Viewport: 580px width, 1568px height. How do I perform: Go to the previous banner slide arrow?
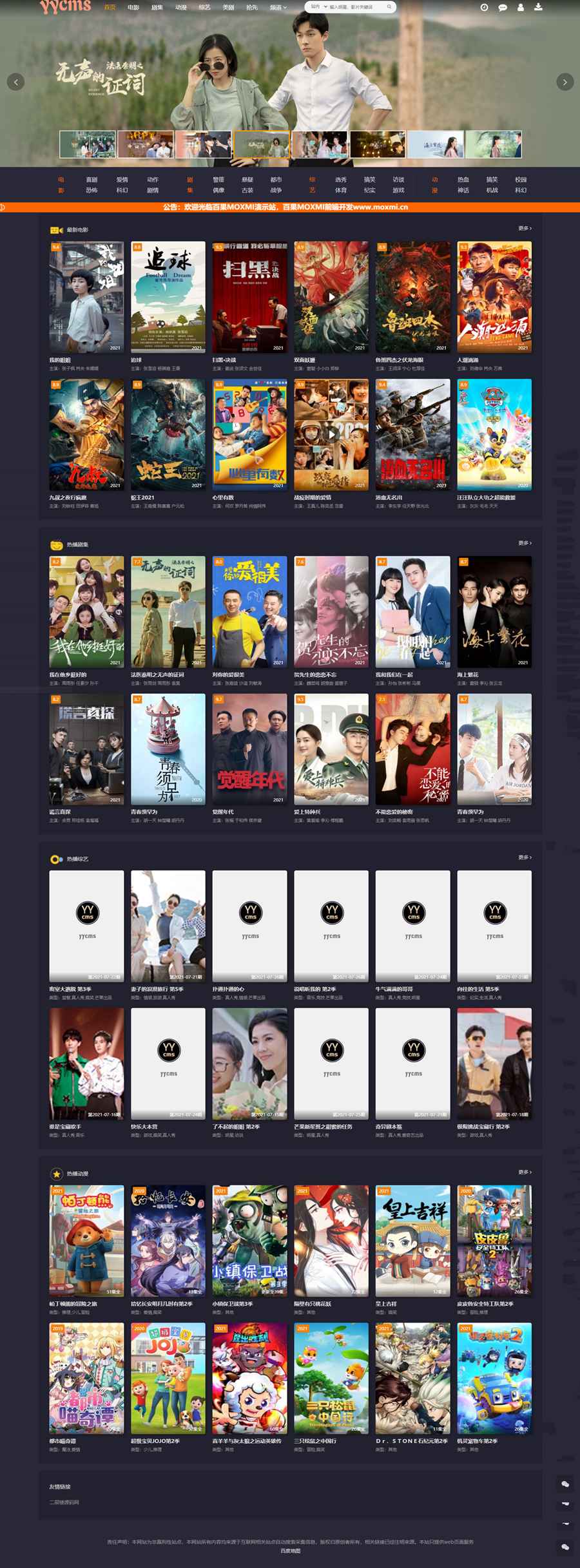point(16,82)
